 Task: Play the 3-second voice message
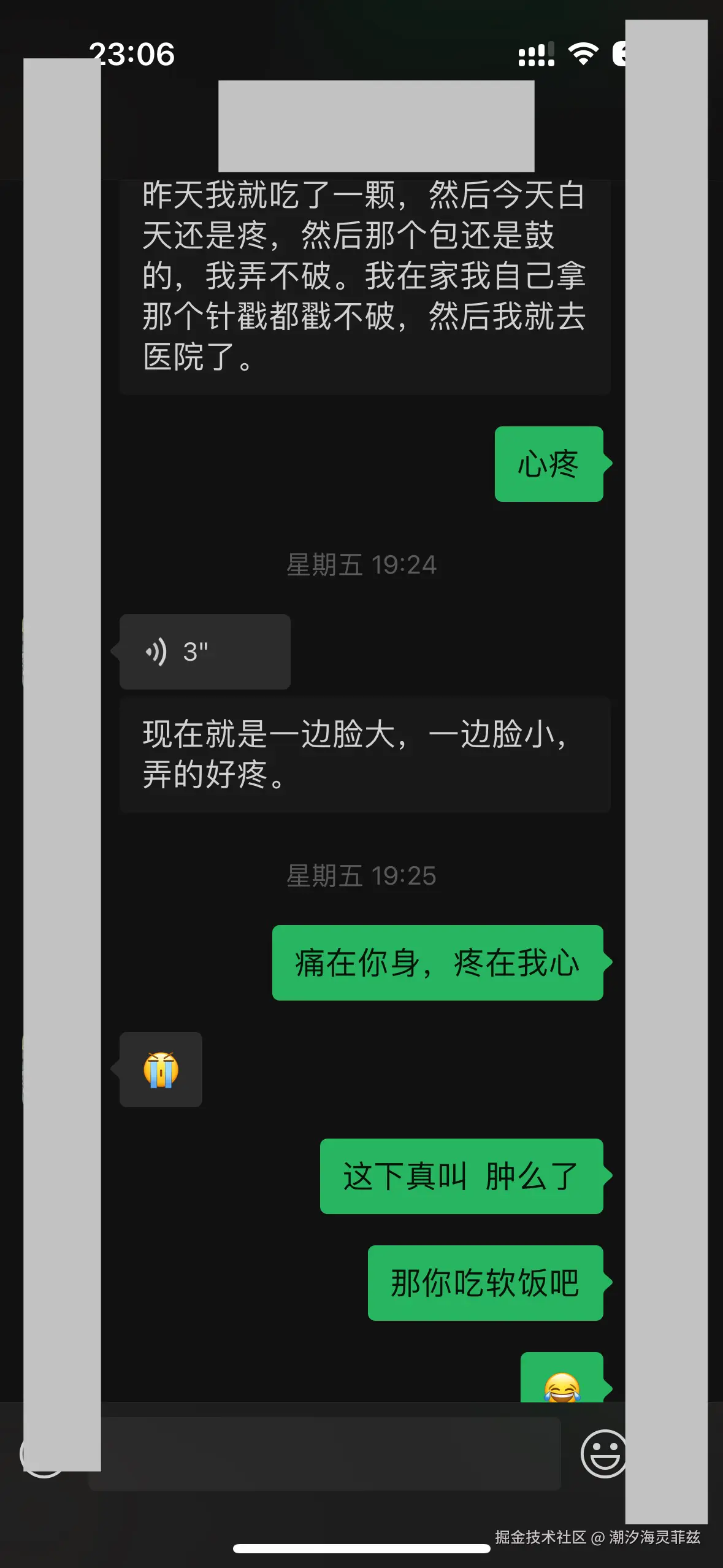[205, 652]
